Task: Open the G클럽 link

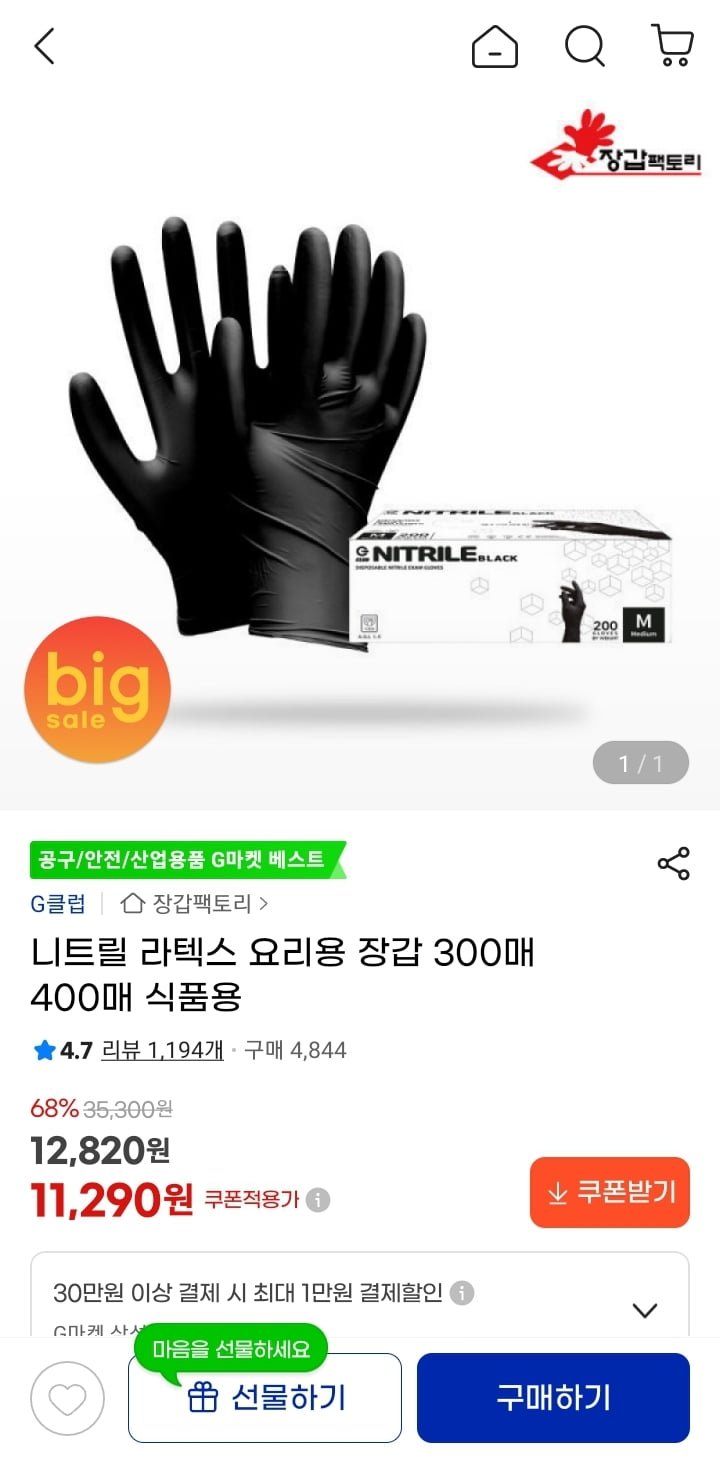Action: (x=58, y=904)
